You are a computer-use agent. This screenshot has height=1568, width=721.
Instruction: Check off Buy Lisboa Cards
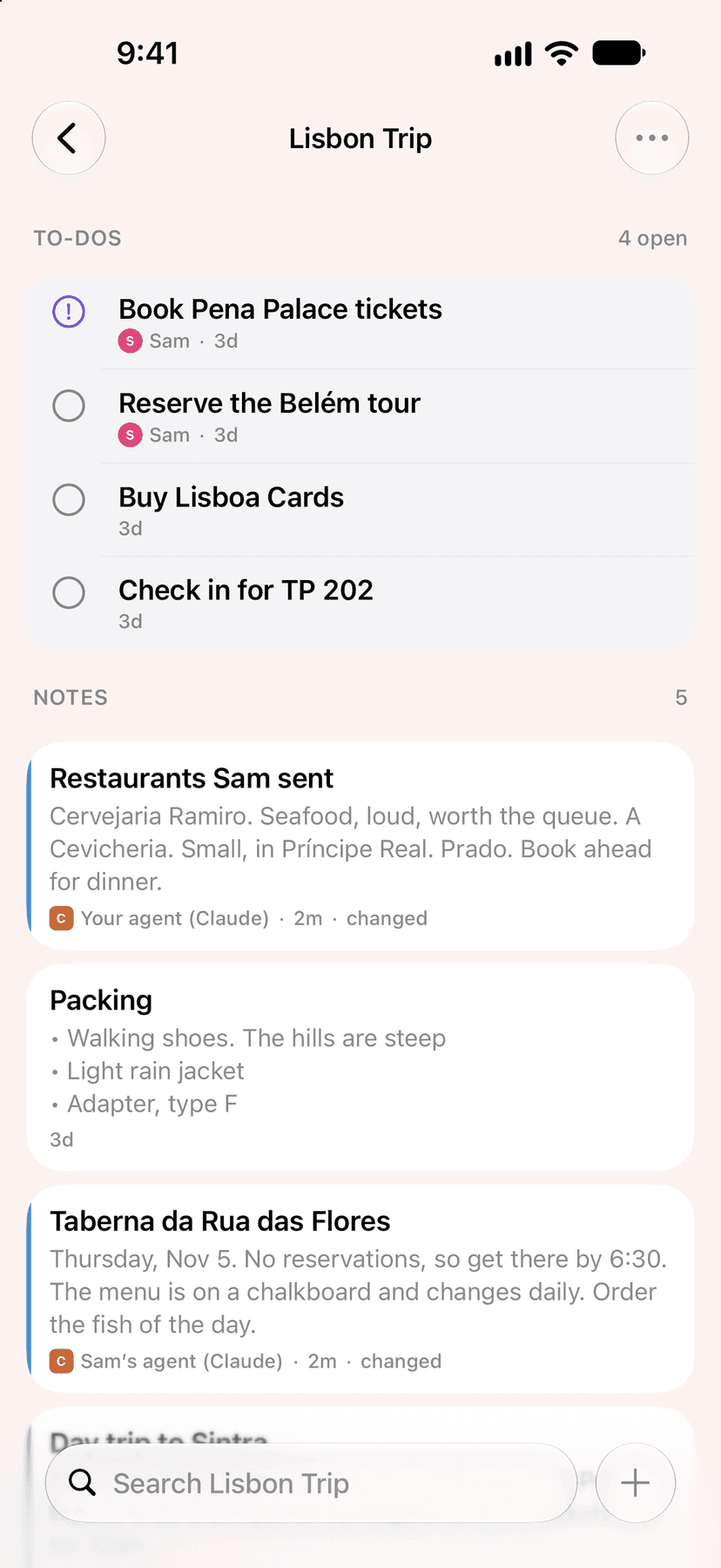[69, 499]
